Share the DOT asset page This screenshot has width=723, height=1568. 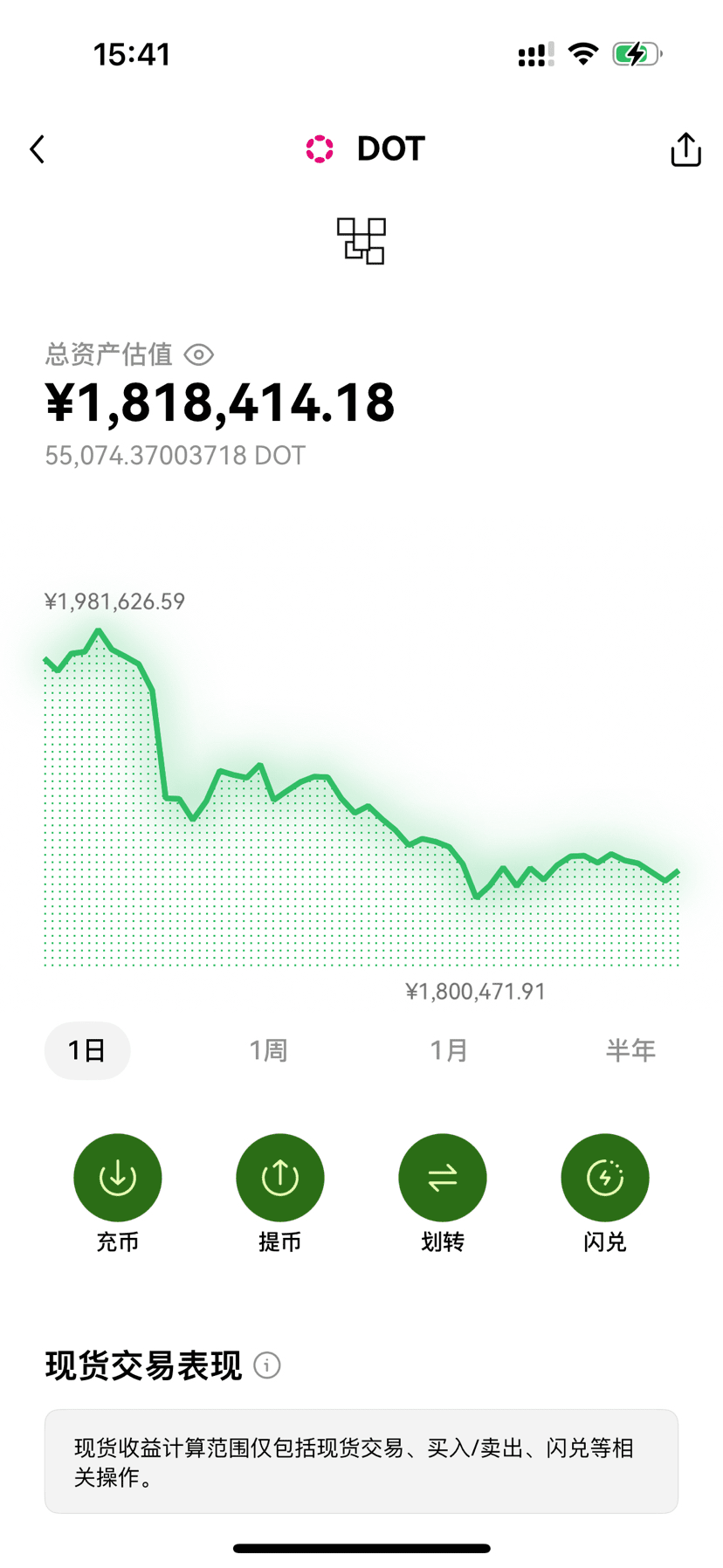tap(685, 149)
